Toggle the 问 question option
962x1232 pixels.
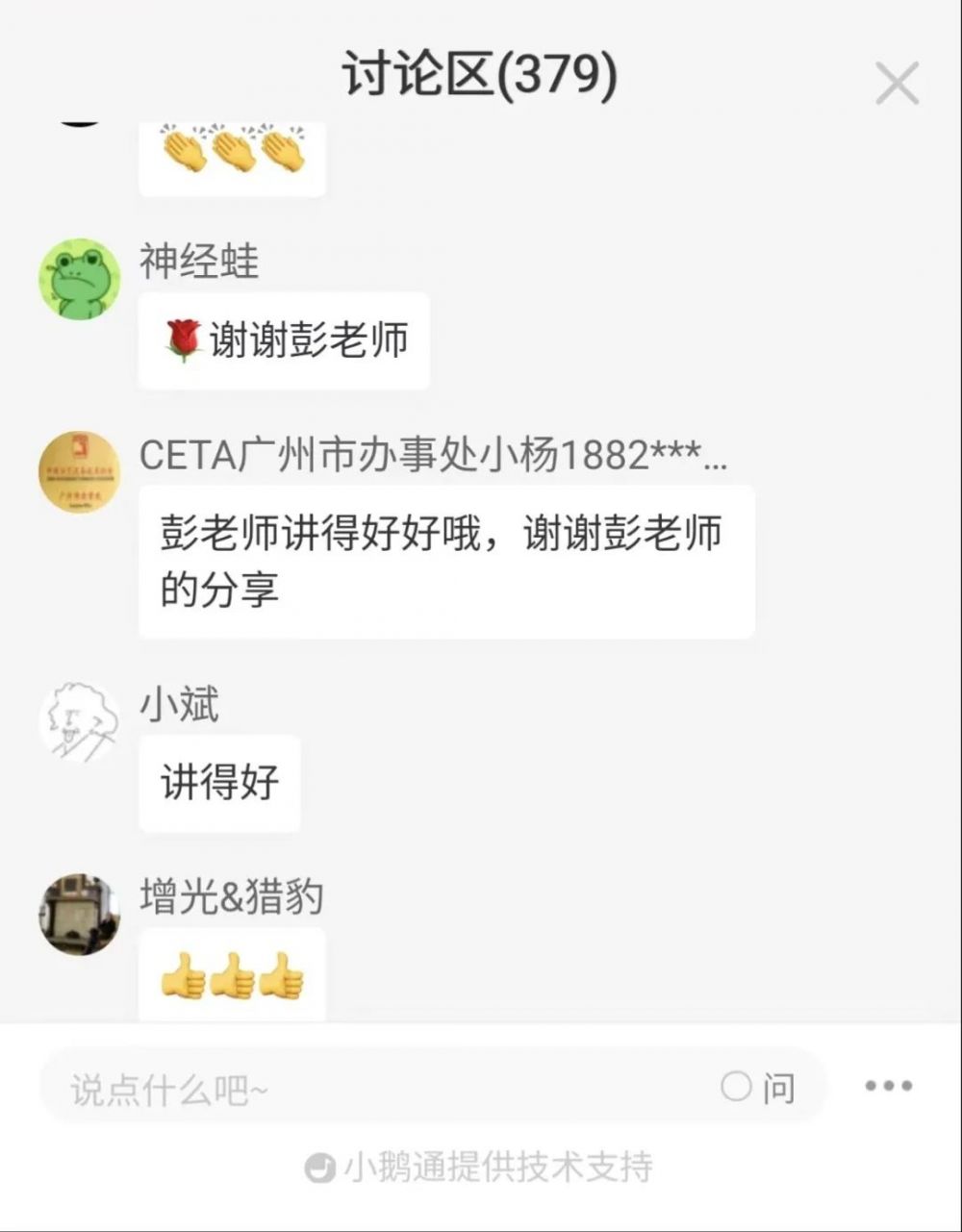(x=758, y=1088)
